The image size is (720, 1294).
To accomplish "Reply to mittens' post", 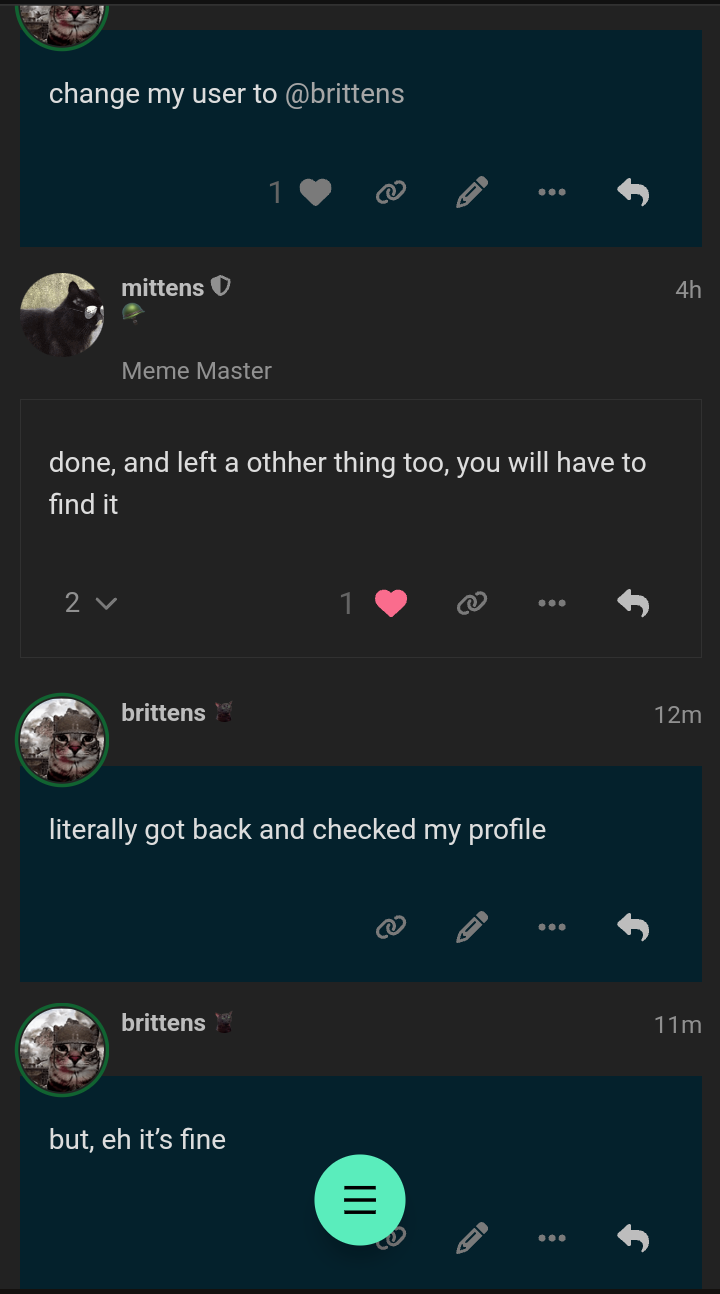I will 633,603.
